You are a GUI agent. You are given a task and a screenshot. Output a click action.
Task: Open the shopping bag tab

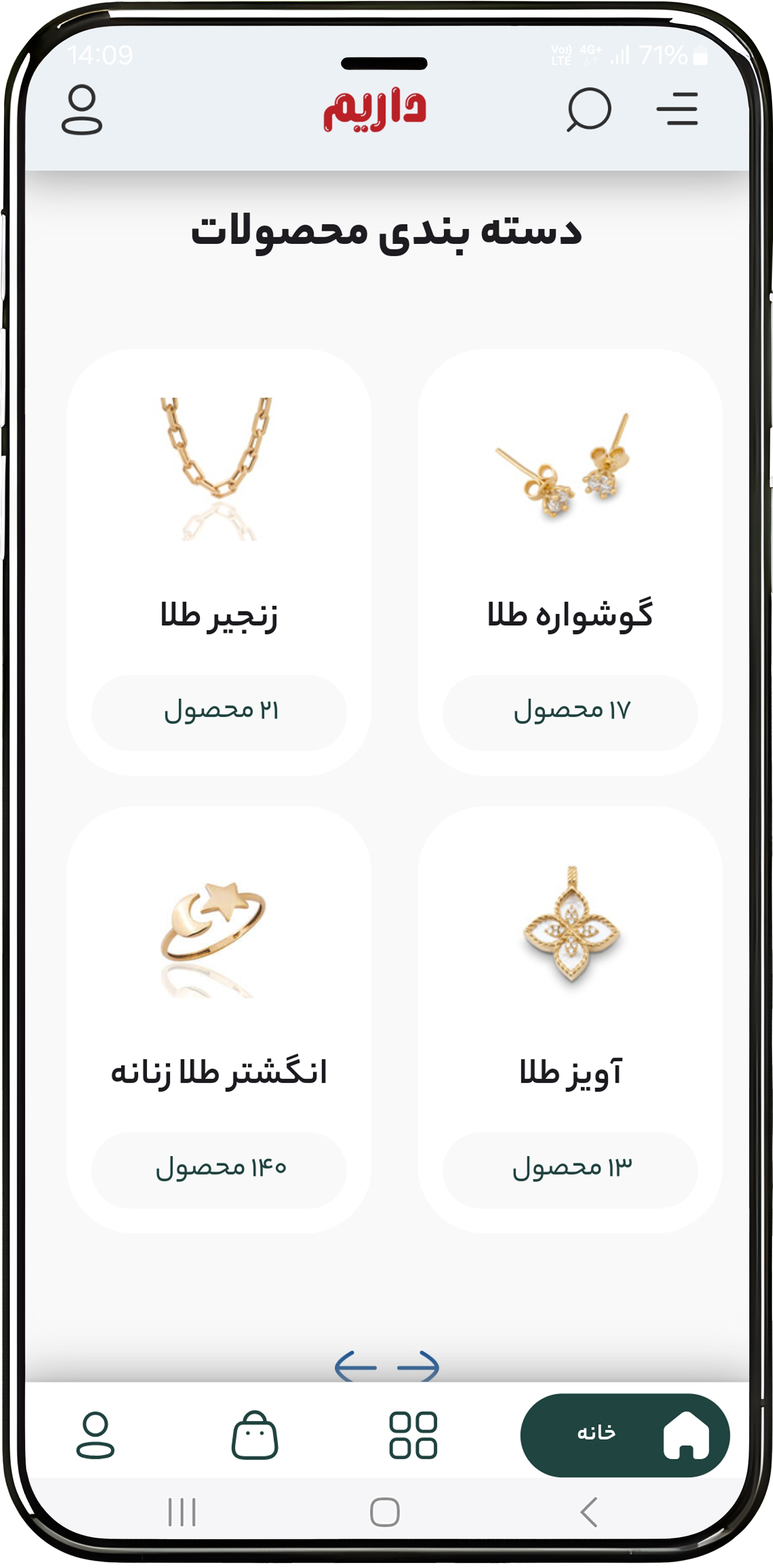[255, 1435]
